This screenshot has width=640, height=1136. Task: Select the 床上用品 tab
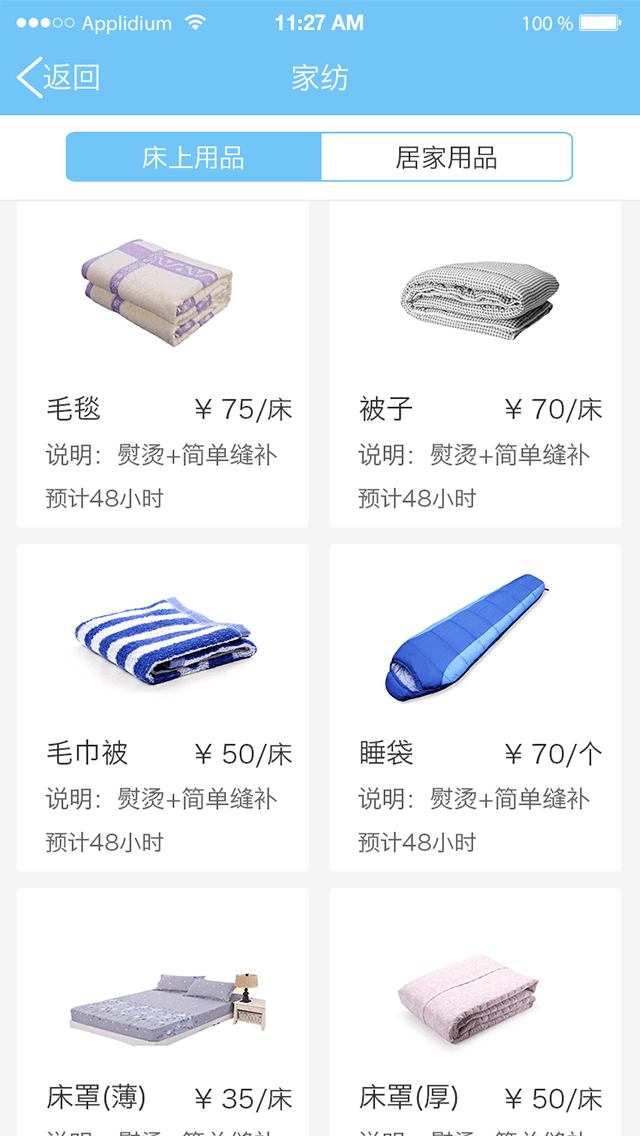(194, 156)
